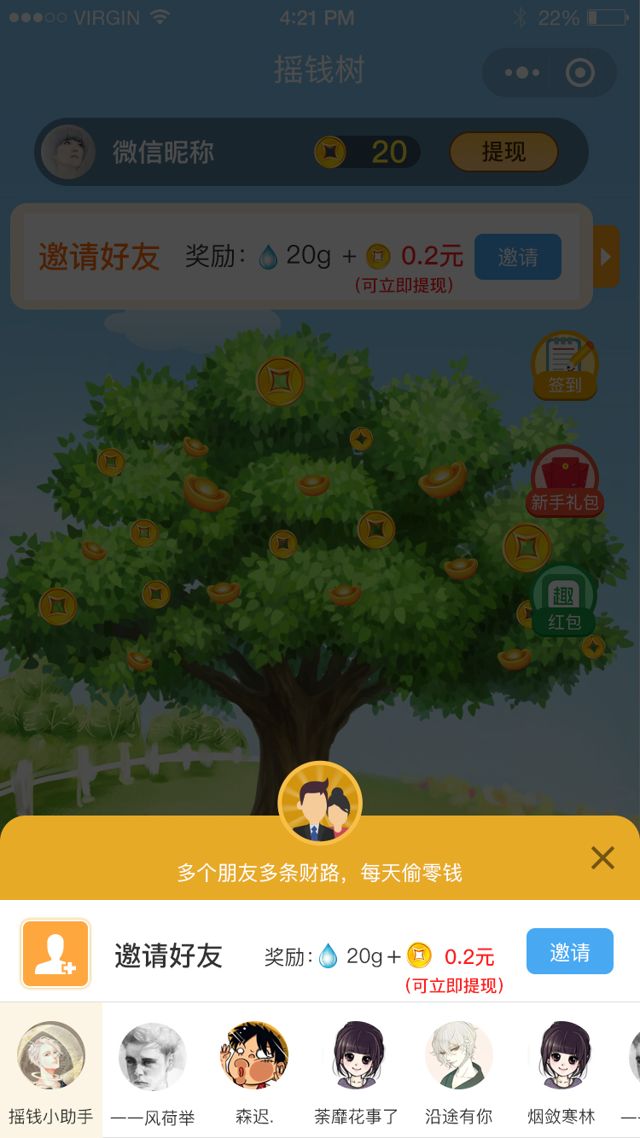The width and height of the screenshot is (640, 1138).
Task: Open the 趣红包 red envelope
Action: point(564,602)
